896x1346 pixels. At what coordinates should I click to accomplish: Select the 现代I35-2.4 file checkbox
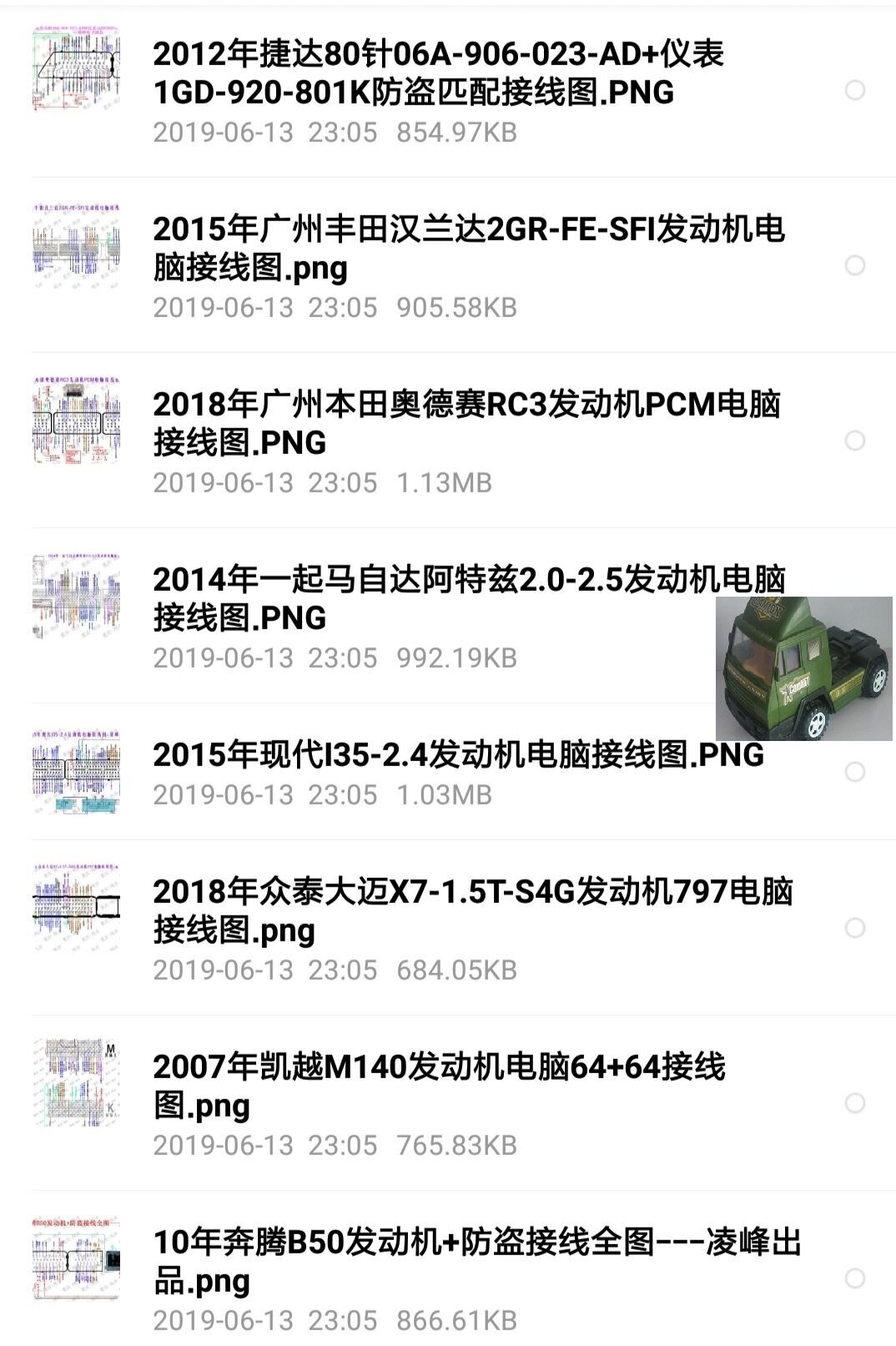tap(855, 772)
